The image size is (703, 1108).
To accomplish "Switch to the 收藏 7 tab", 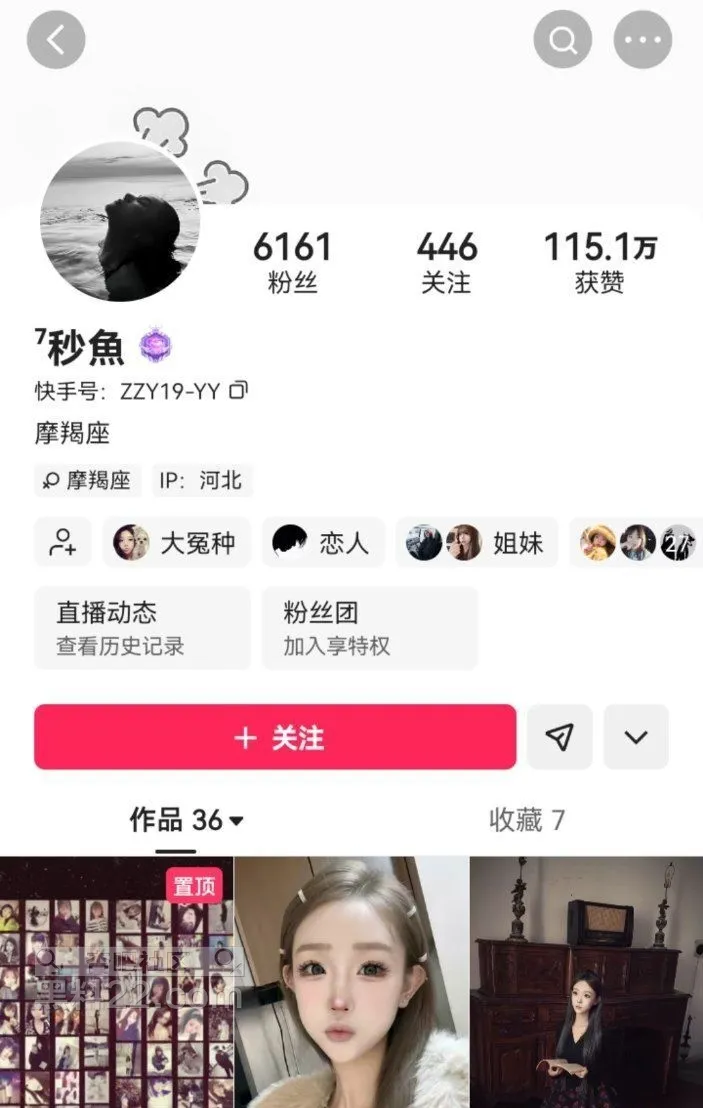I will coord(526,820).
